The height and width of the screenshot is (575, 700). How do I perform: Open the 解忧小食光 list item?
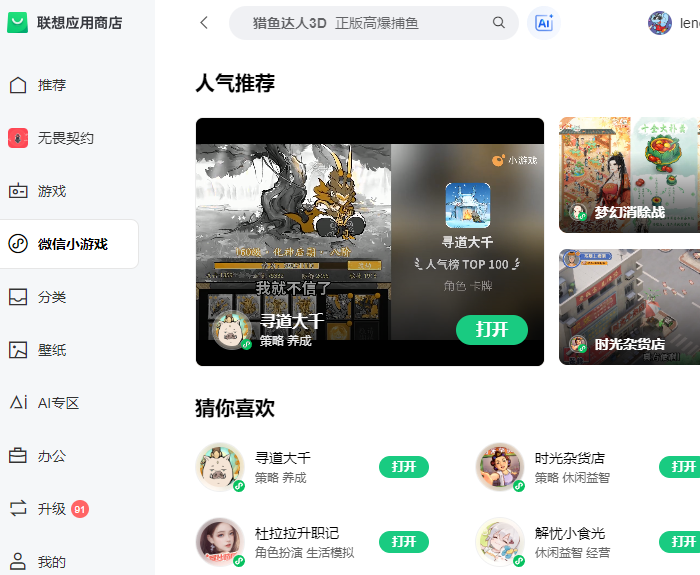(x=570, y=542)
